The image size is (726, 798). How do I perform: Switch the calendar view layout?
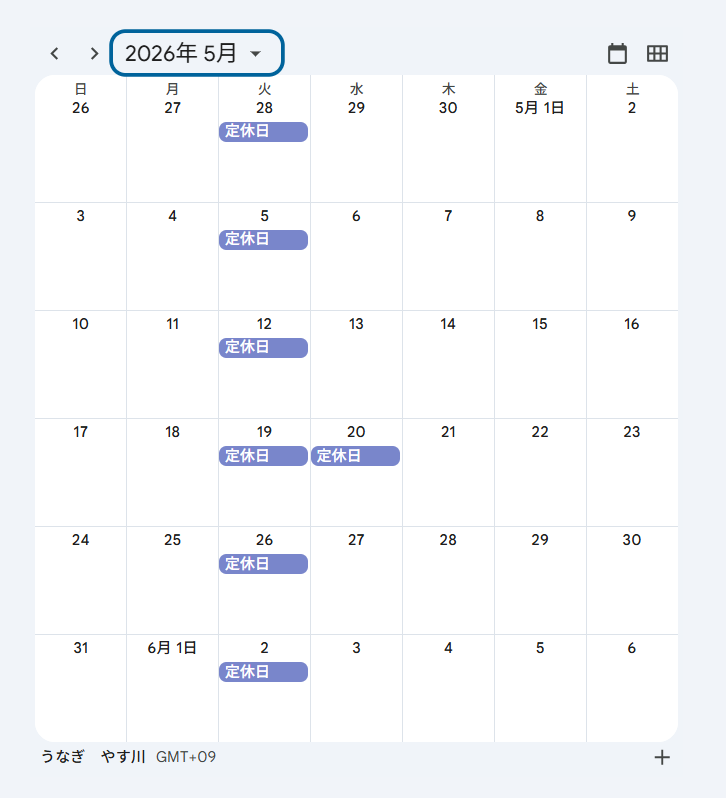[x=657, y=54]
